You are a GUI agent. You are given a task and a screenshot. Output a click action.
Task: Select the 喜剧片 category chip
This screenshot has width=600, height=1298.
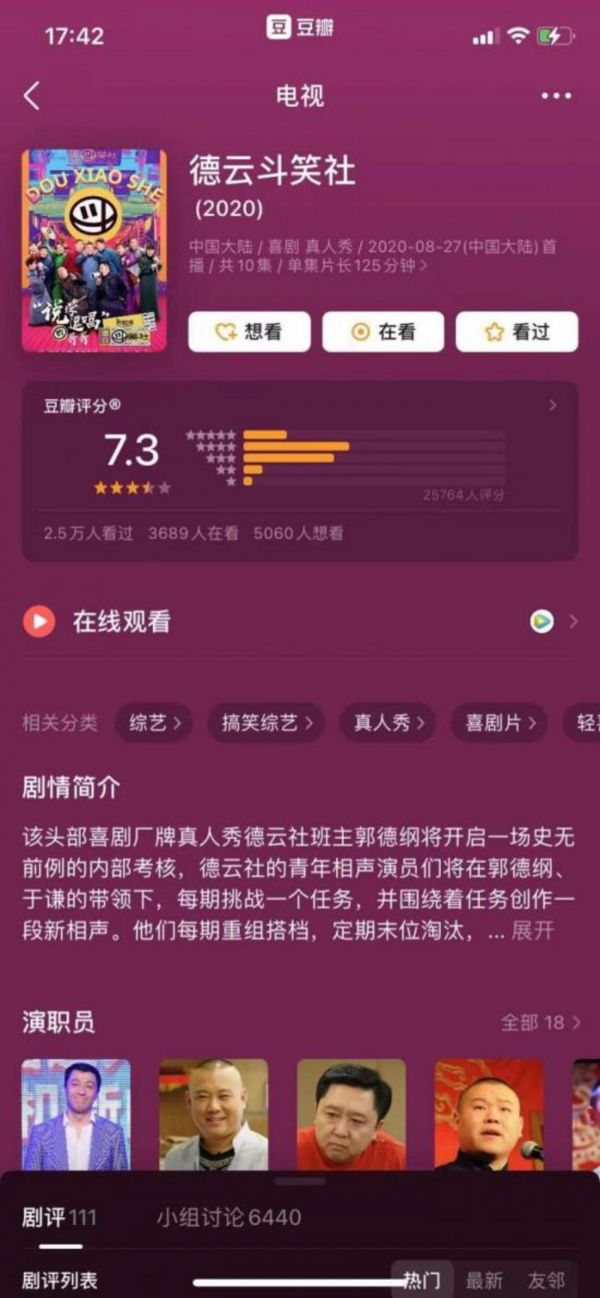[498, 723]
